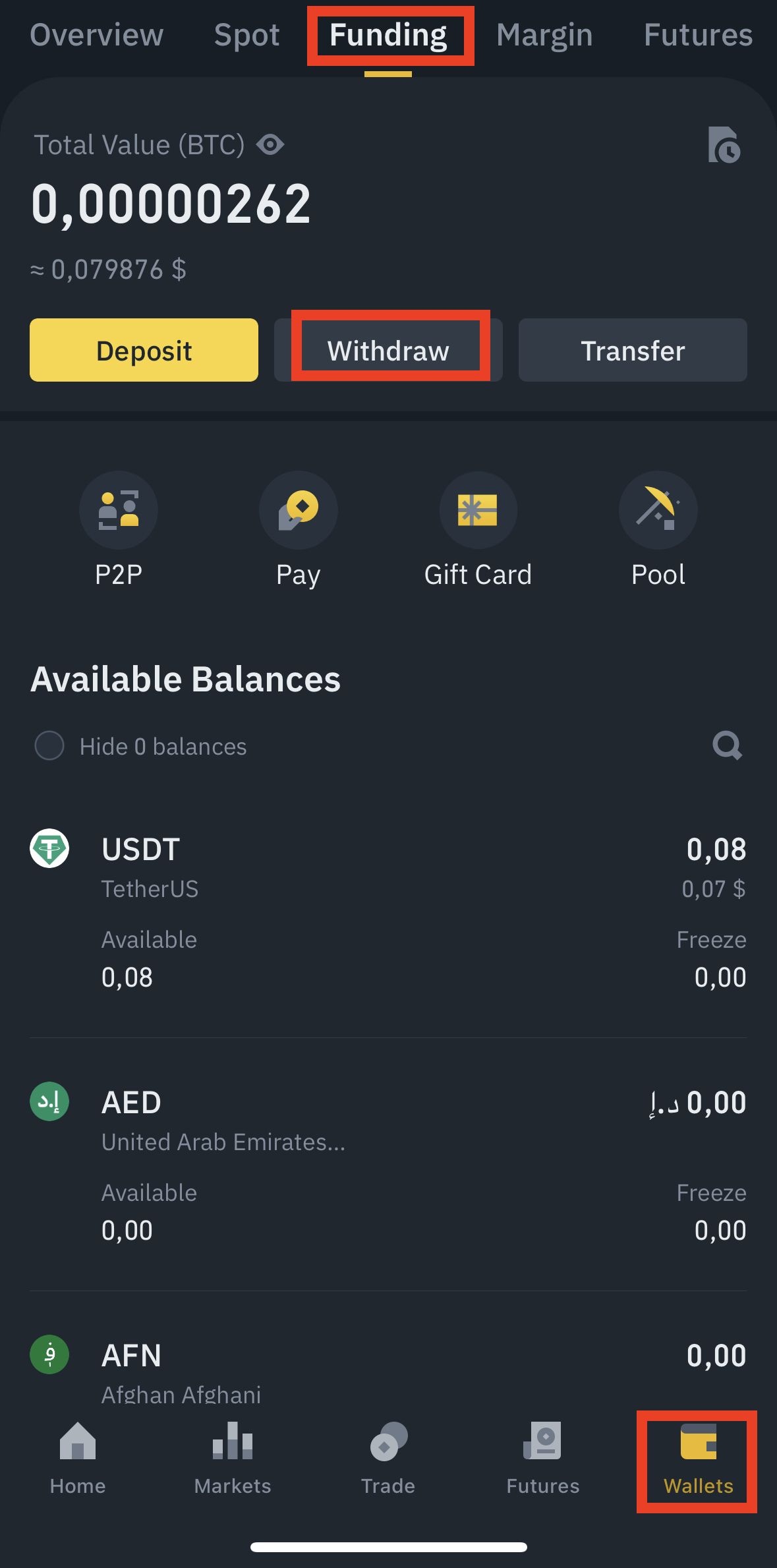Tap the Withdraw button
The height and width of the screenshot is (1568, 777).
[389, 350]
